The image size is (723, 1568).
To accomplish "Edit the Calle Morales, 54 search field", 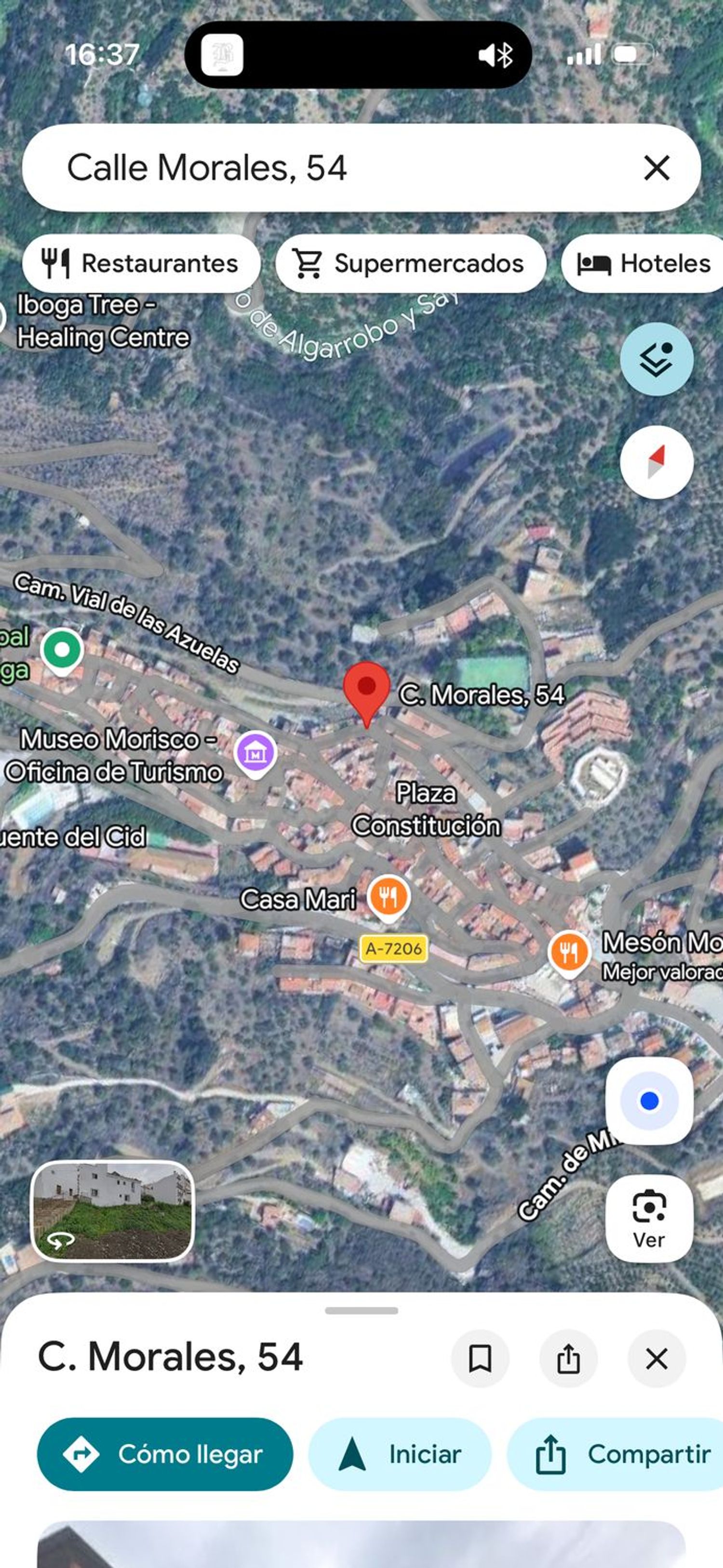I will (x=340, y=168).
